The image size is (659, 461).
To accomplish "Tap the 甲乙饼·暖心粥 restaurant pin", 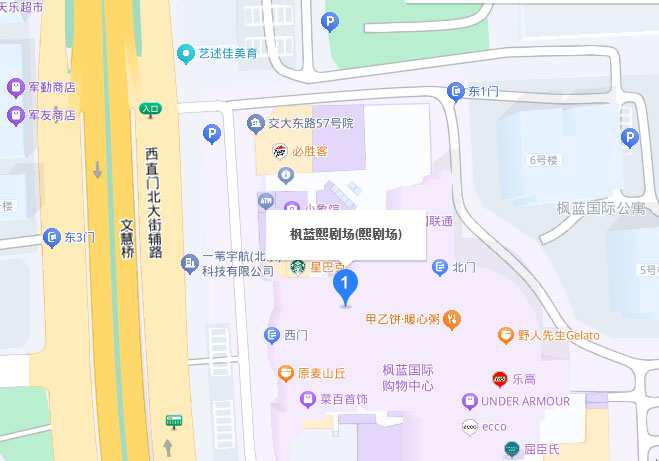I will tap(453, 318).
